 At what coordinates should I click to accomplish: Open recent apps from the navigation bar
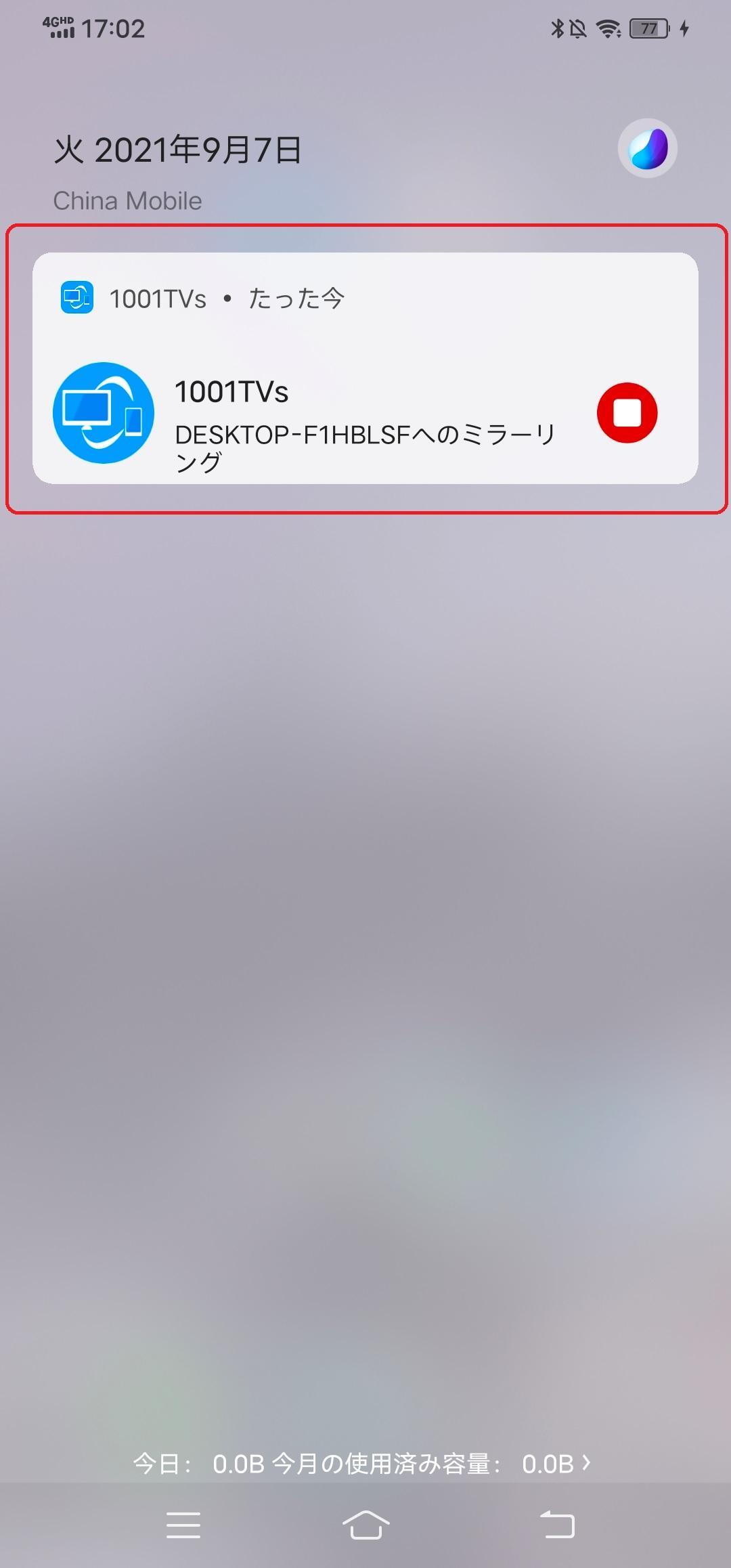tap(183, 1525)
